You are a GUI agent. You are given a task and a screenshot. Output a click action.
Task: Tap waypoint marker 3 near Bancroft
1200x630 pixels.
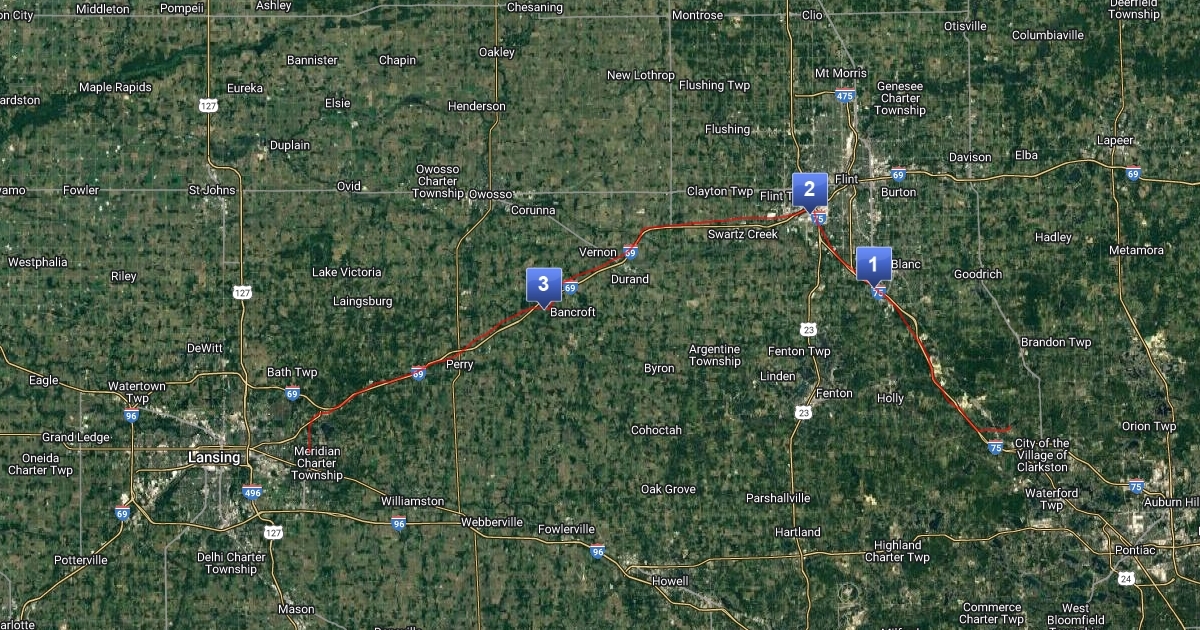[543, 284]
